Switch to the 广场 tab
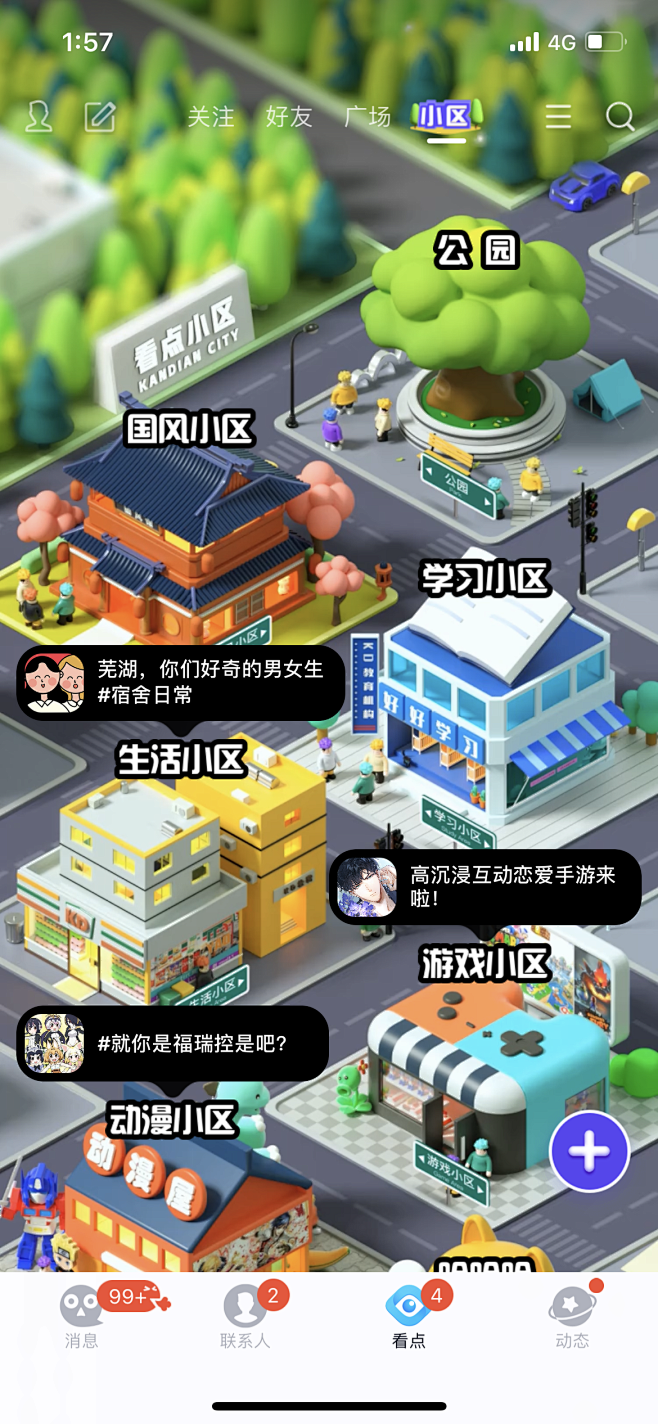658x1424 pixels. (x=367, y=117)
